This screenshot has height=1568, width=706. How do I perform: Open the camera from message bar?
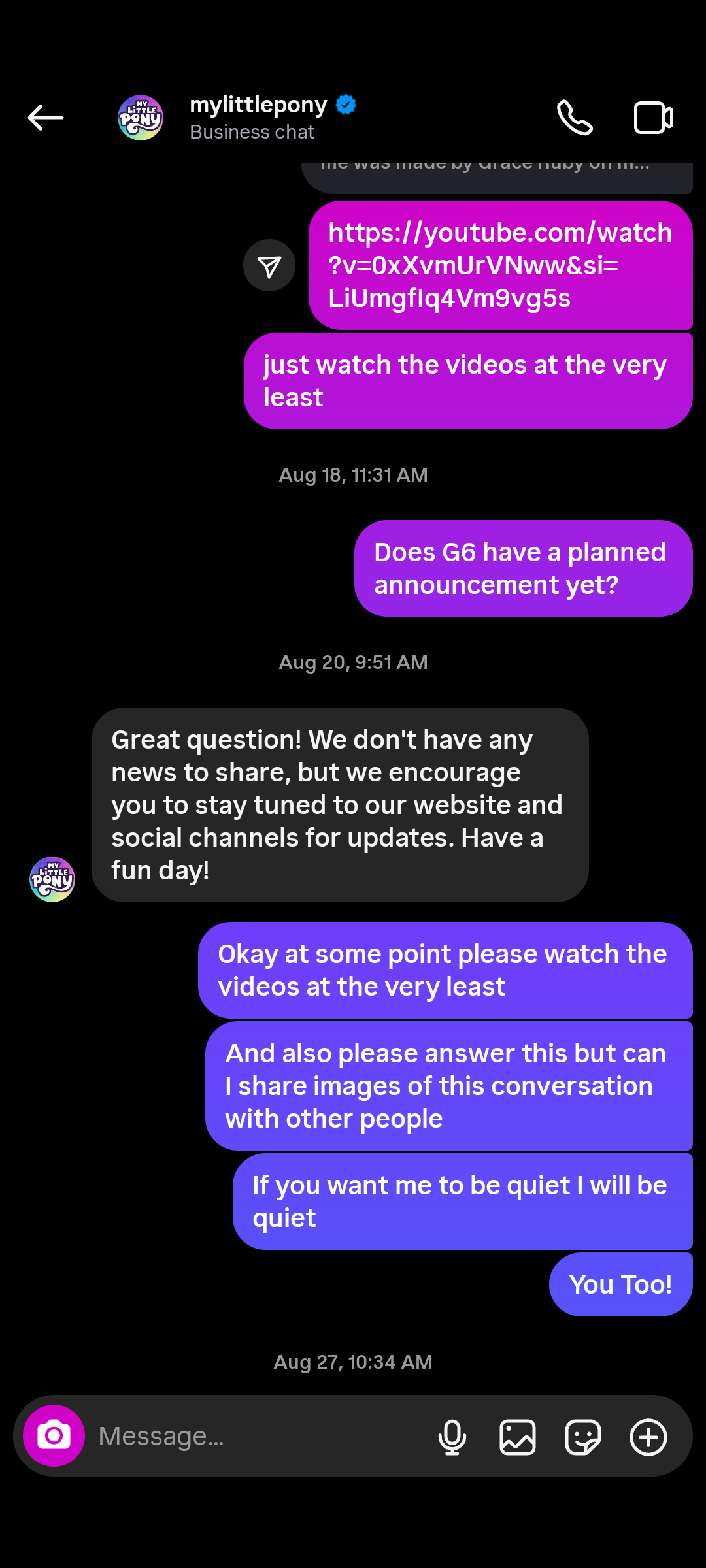click(54, 1435)
